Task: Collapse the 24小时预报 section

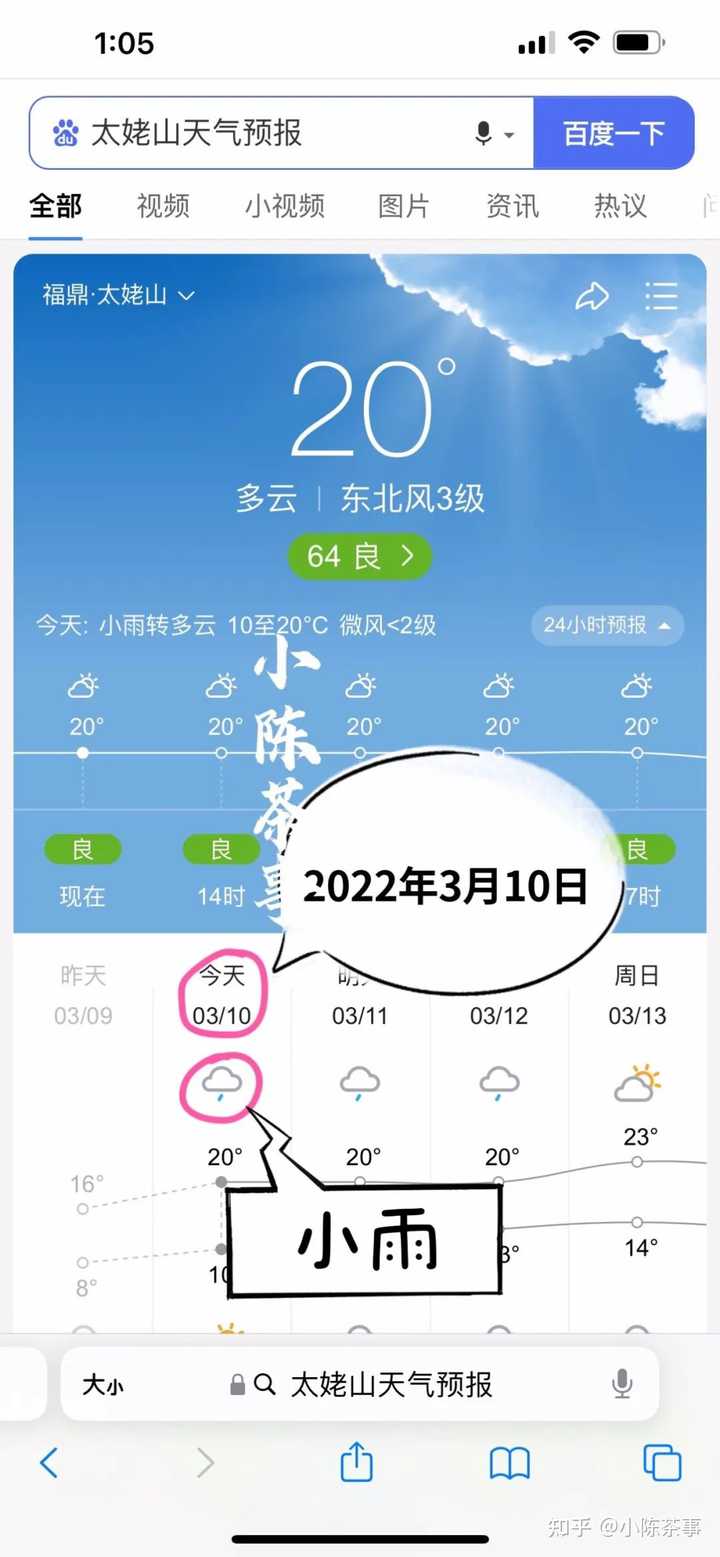Action: (x=607, y=625)
